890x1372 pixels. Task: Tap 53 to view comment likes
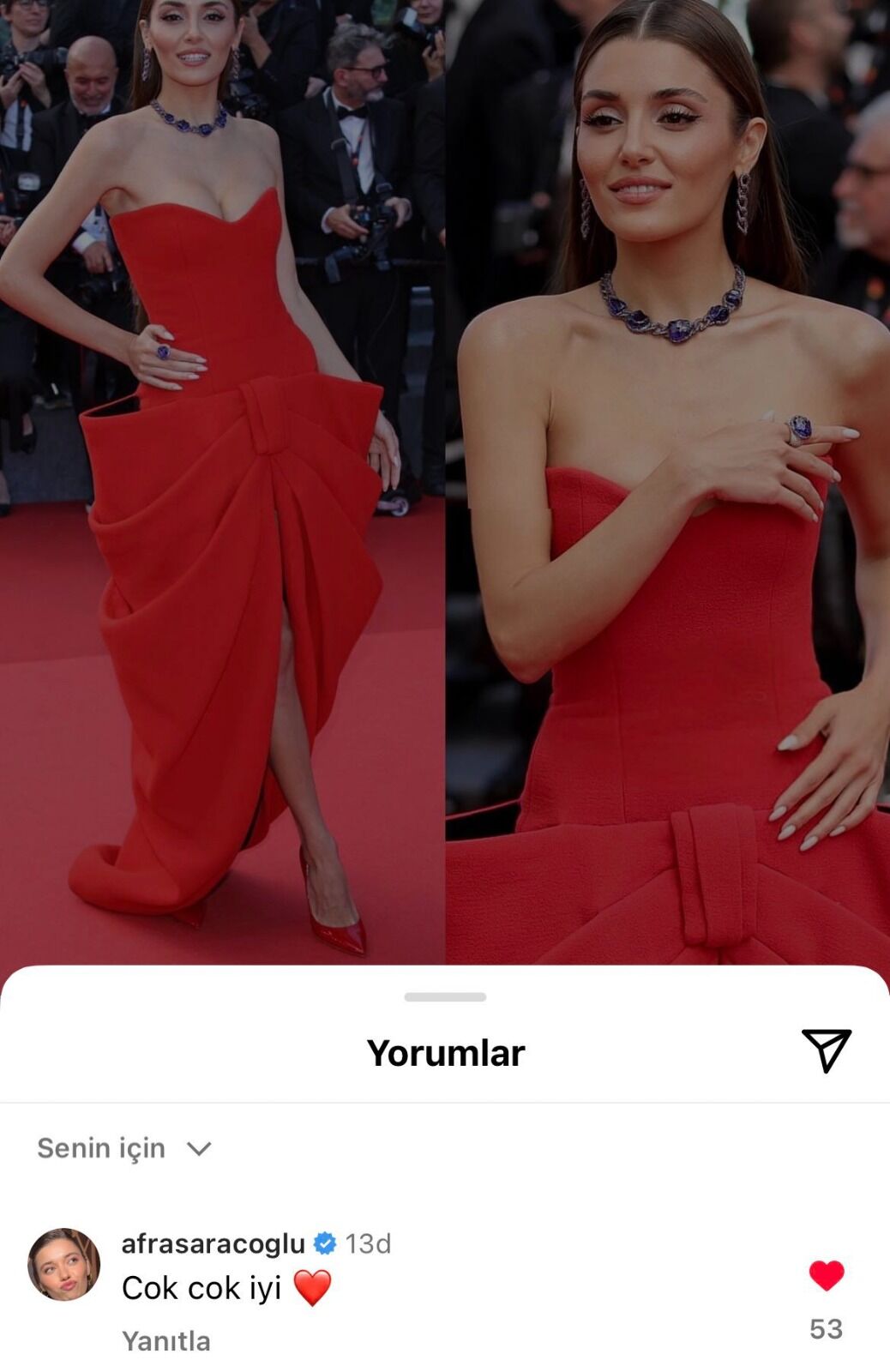(x=825, y=1327)
